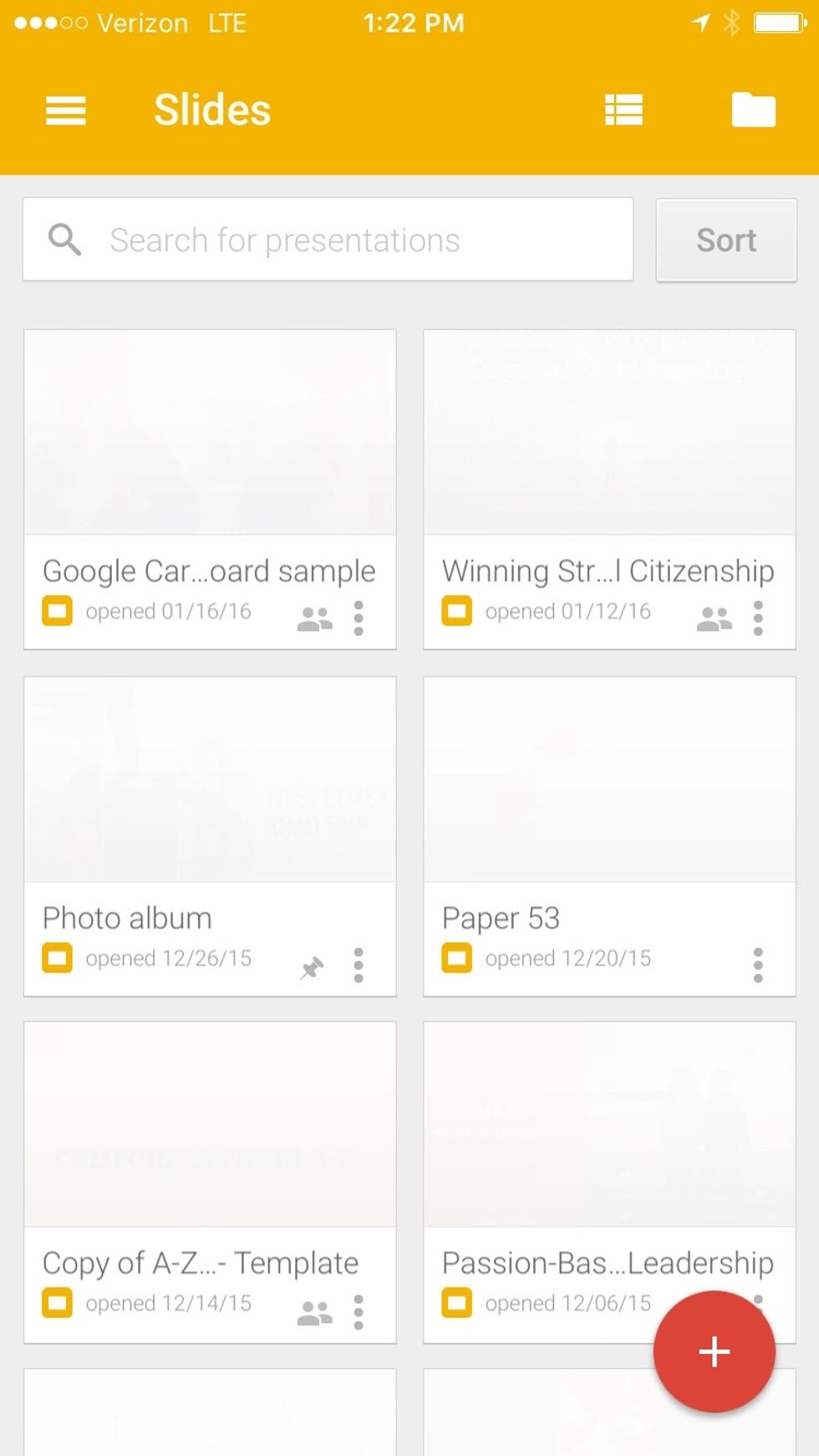Viewport: 819px width, 1456px height.
Task: Open the Google Cardboard sample presentation title
Action: pyautogui.click(x=209, y=571)
